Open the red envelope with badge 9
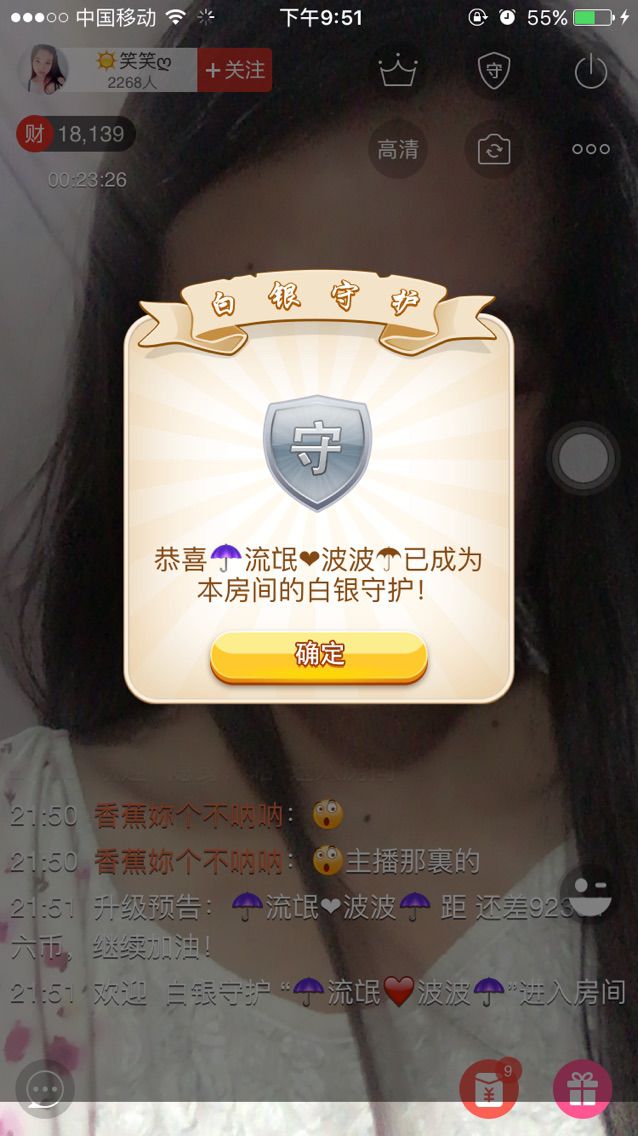 coord(489,1088)
